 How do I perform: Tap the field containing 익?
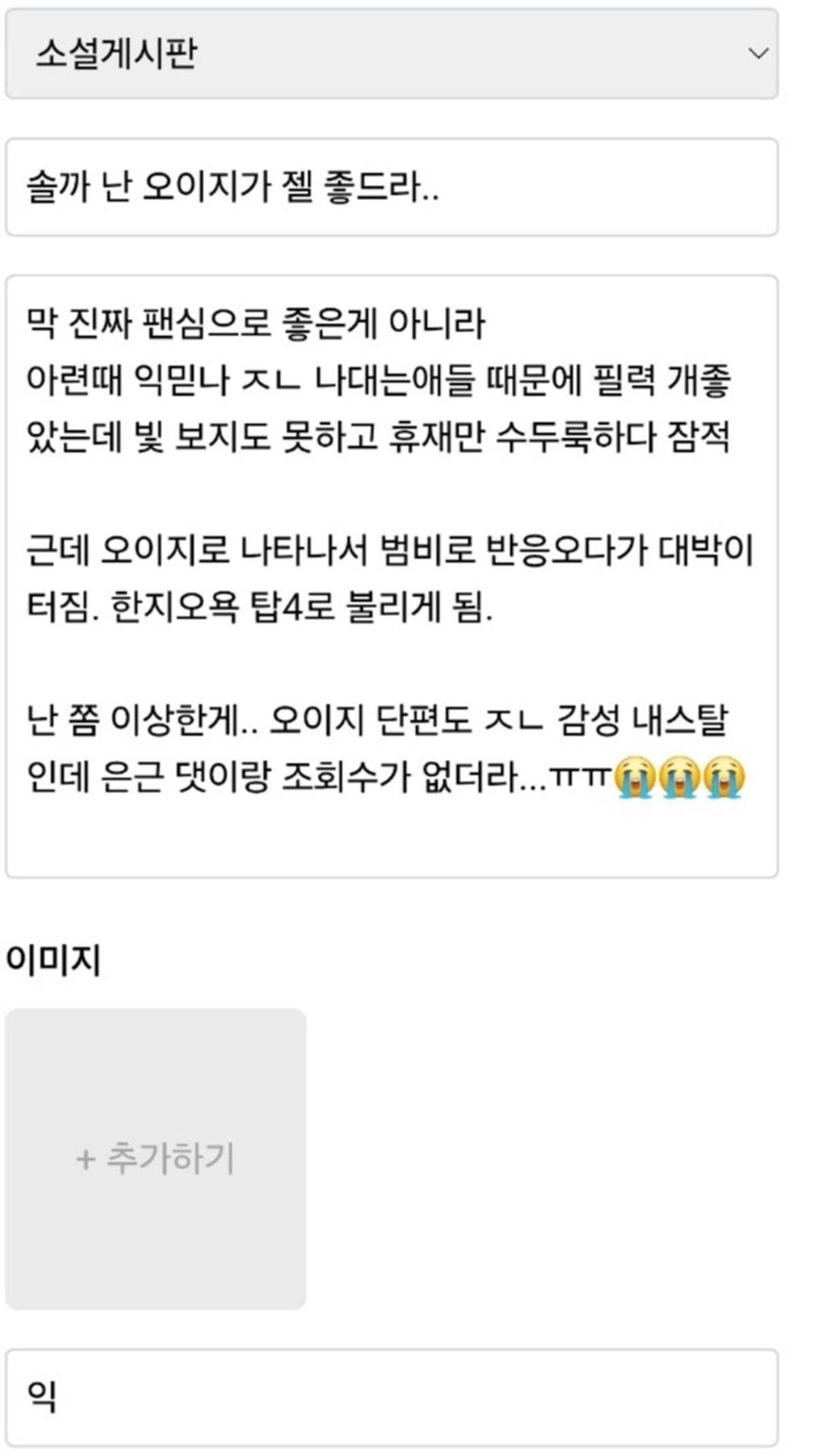click(391, 1397)
